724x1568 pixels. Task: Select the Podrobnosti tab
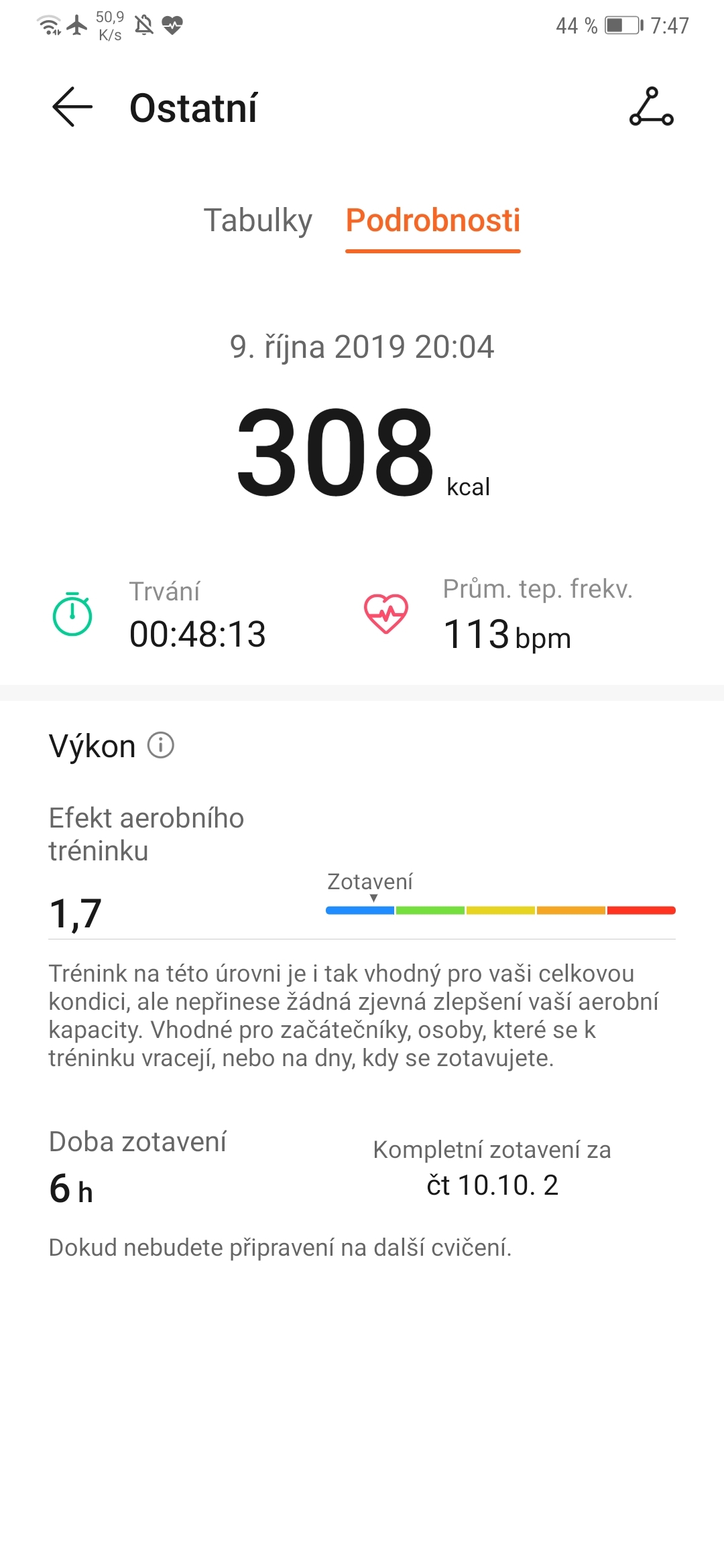(x=432, y=220)
